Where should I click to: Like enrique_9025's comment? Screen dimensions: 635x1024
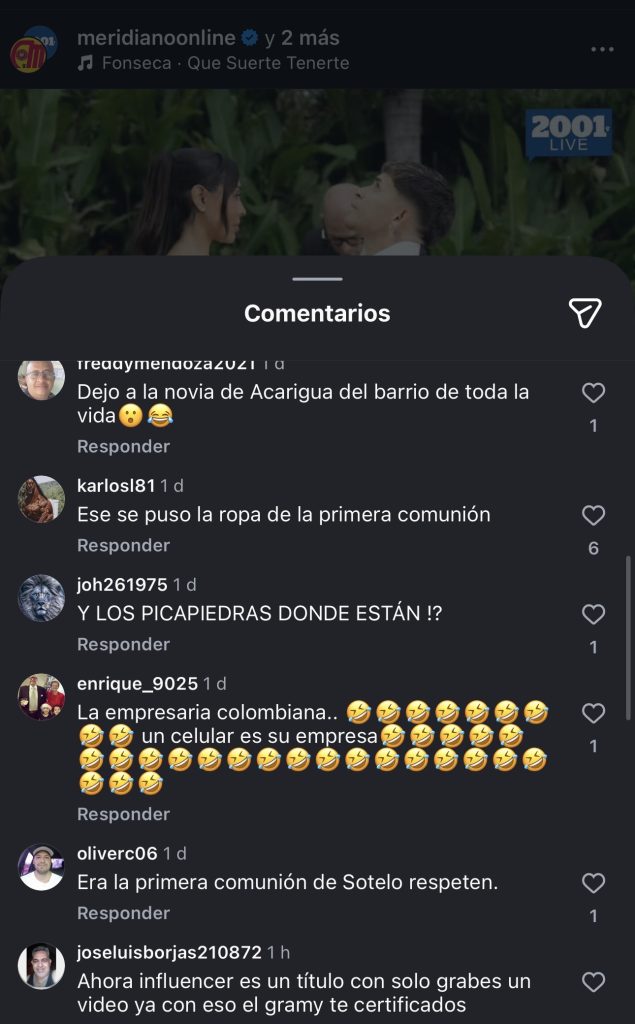(593, 713)
